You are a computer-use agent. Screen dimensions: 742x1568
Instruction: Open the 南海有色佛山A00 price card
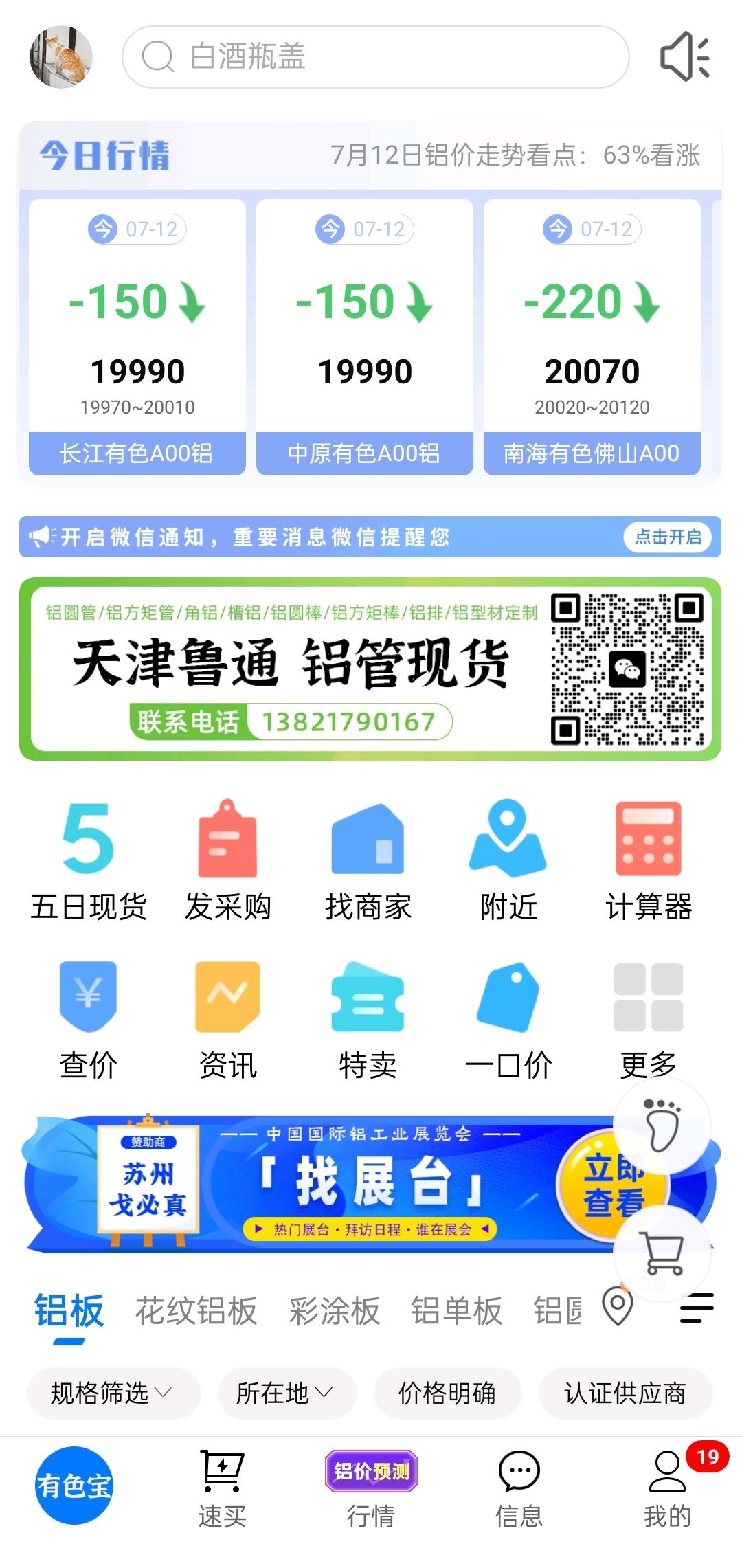click(592, 337)
